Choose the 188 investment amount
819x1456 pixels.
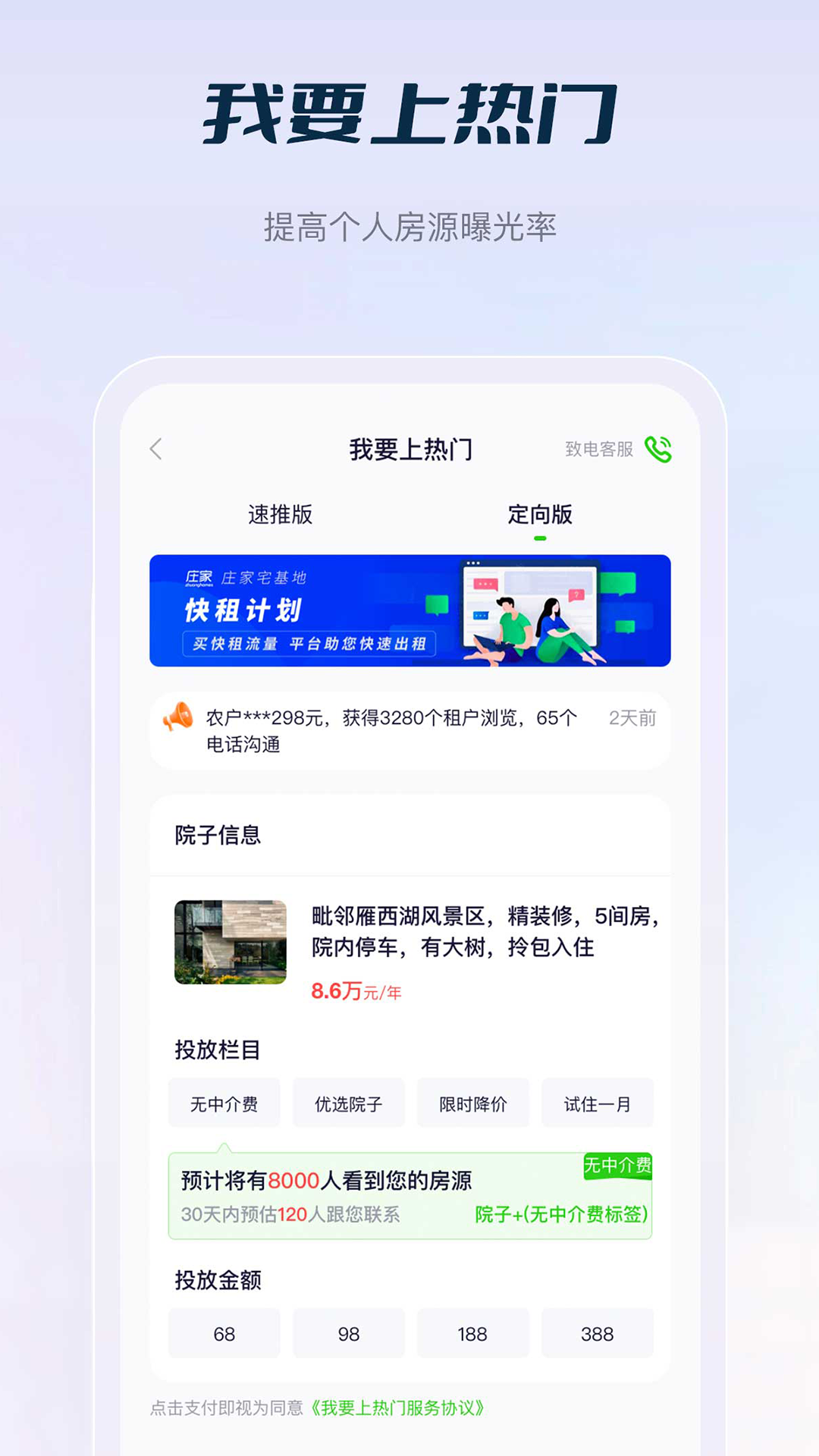(472, 1333)
